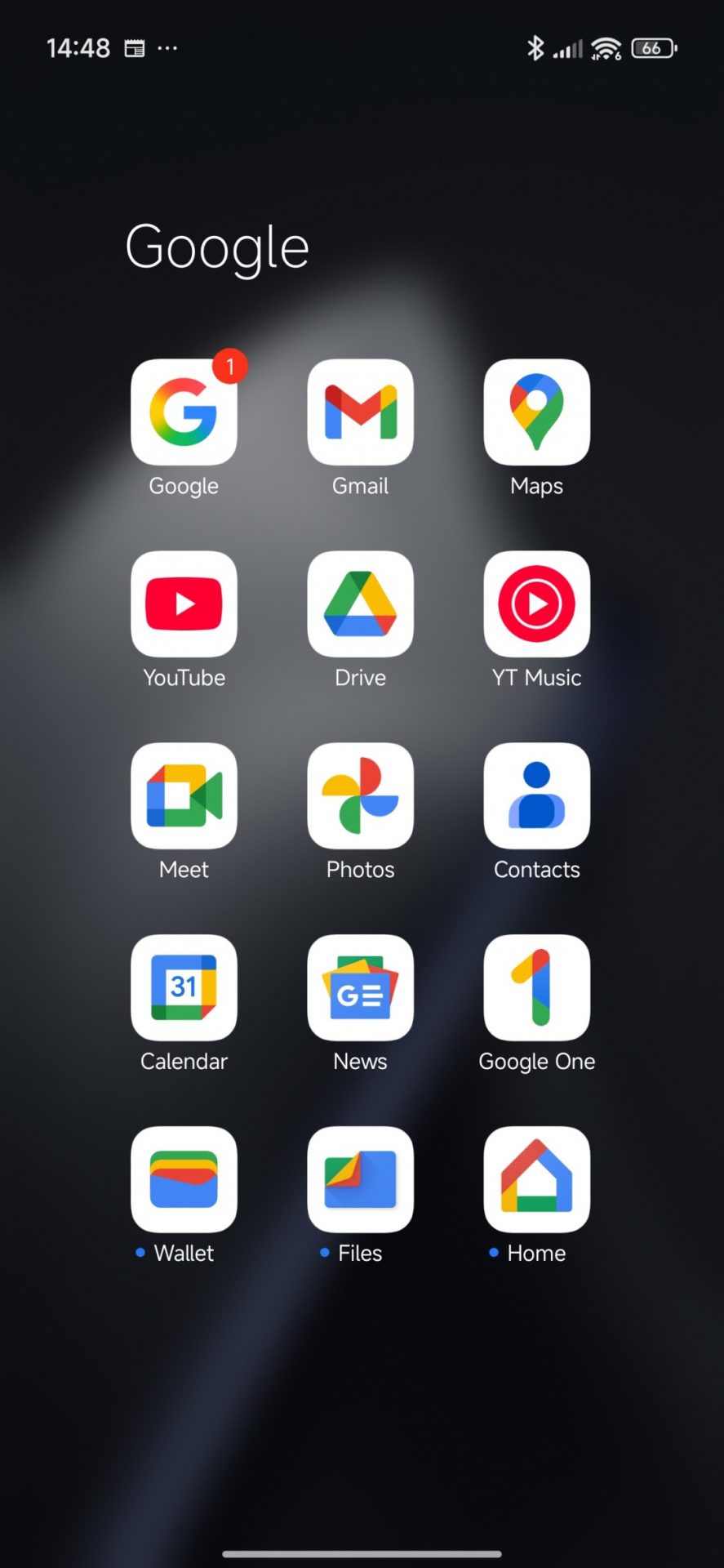Tap the Google folder title
724x1568 pixels.
pos(217,247)
